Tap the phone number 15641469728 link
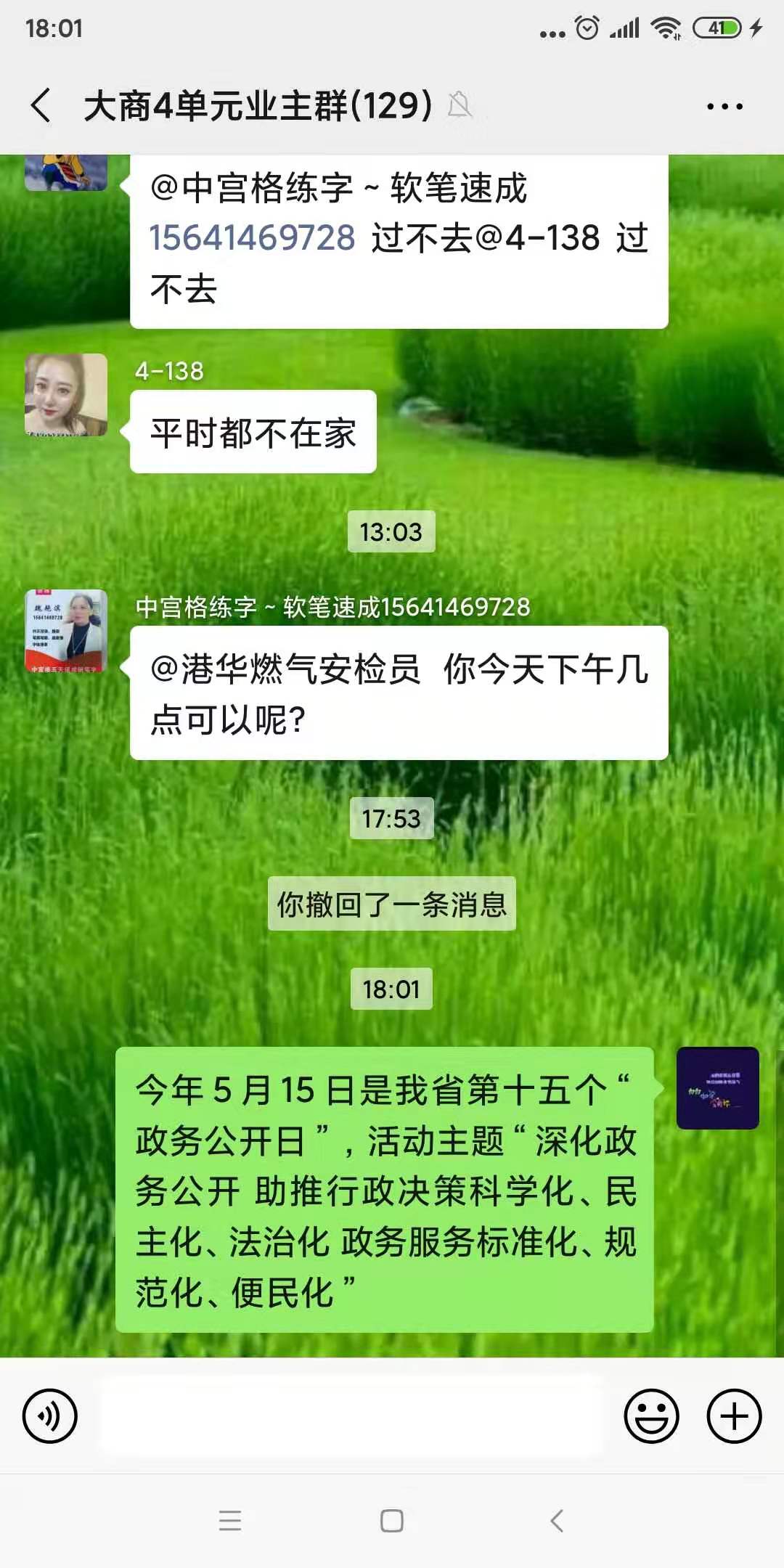 tap(252, 238)
